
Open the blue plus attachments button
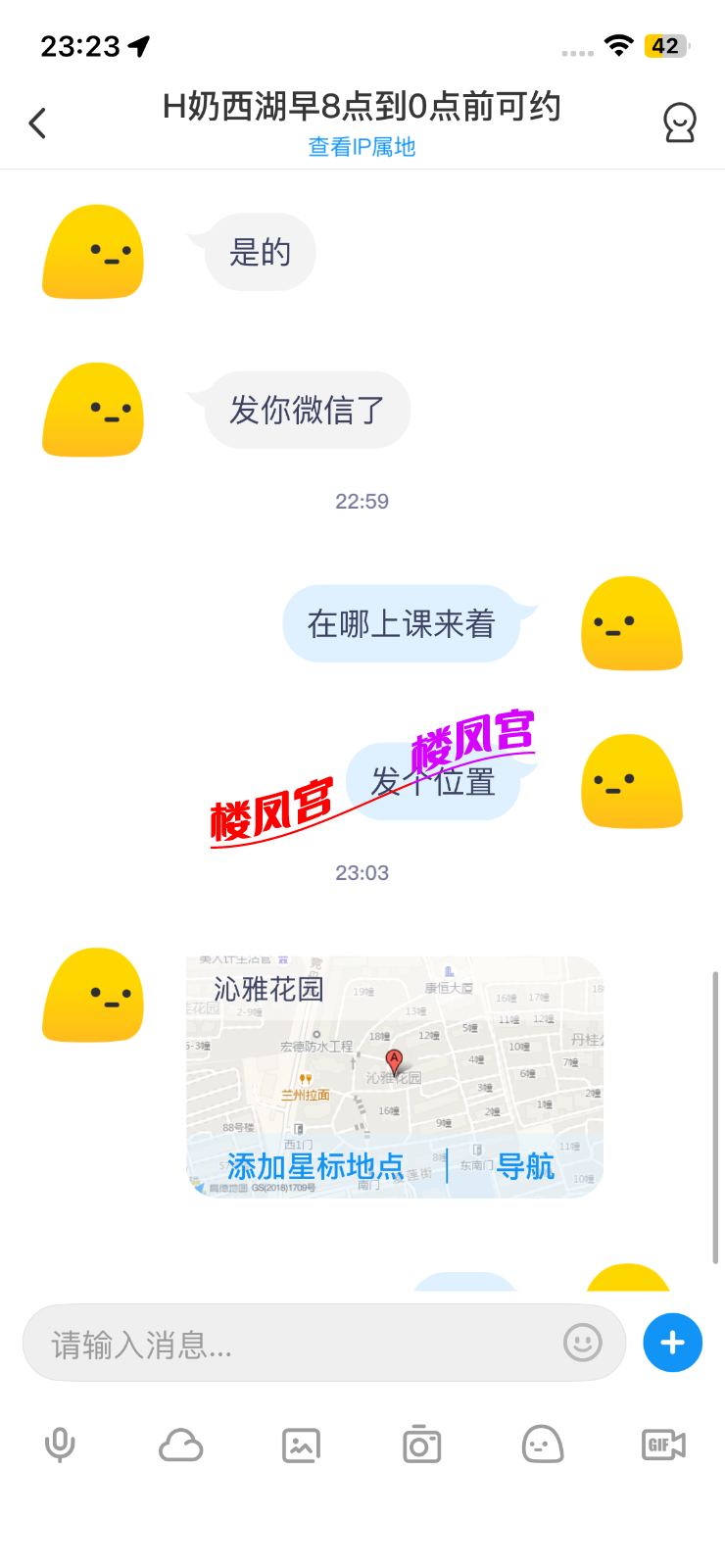click(x=672, y=1343)
